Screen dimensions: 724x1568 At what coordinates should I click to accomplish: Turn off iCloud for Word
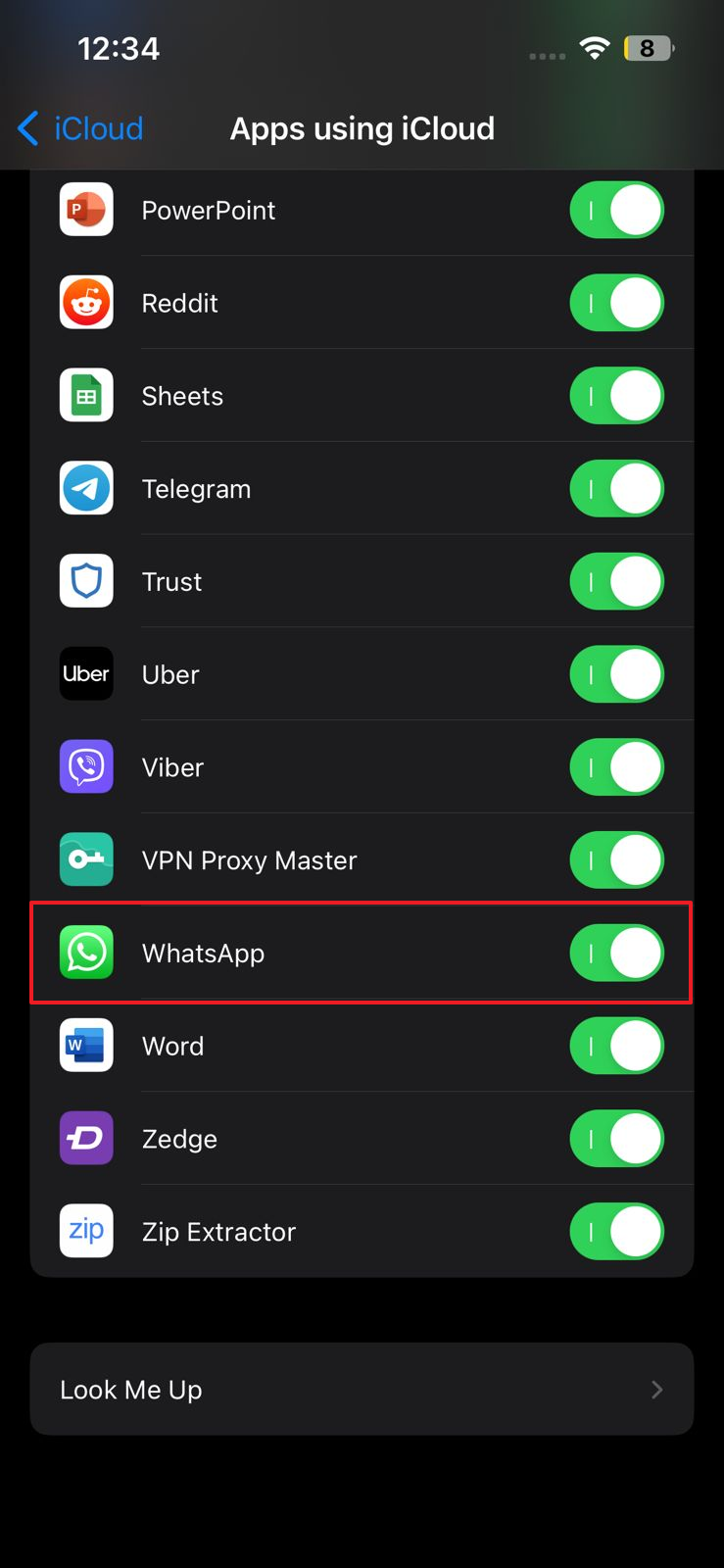tap(617, 1046)
